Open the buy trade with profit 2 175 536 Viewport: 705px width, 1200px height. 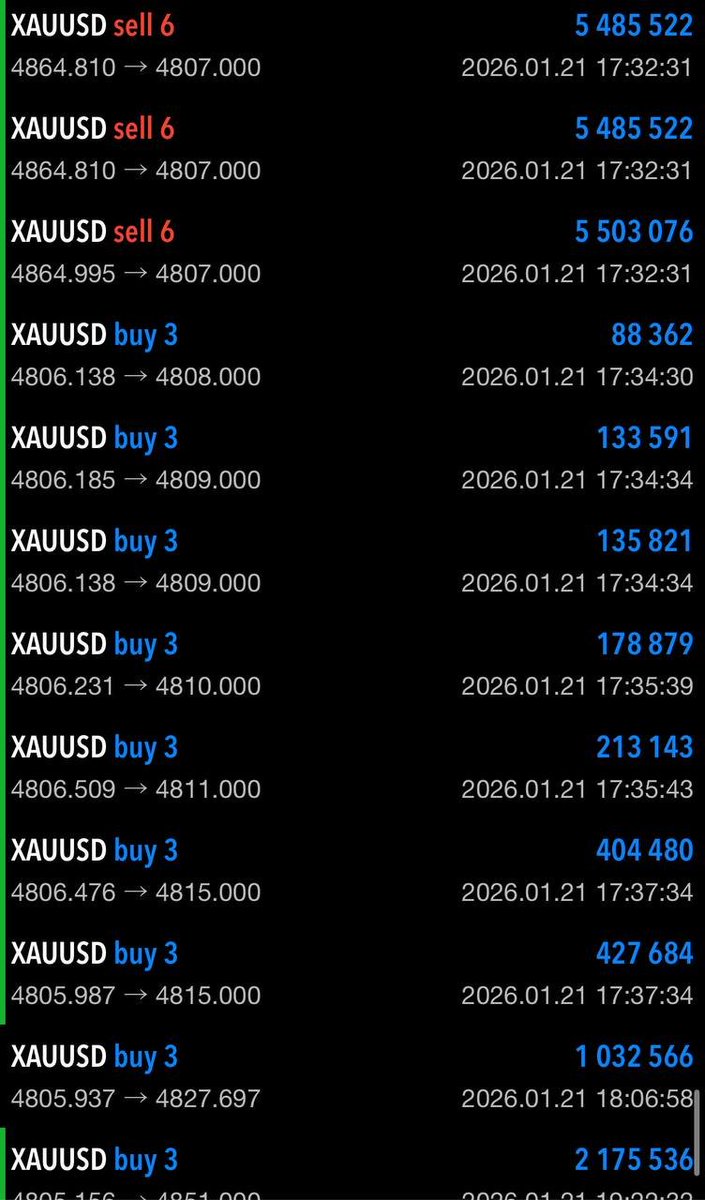click(x=352, y=1167)
